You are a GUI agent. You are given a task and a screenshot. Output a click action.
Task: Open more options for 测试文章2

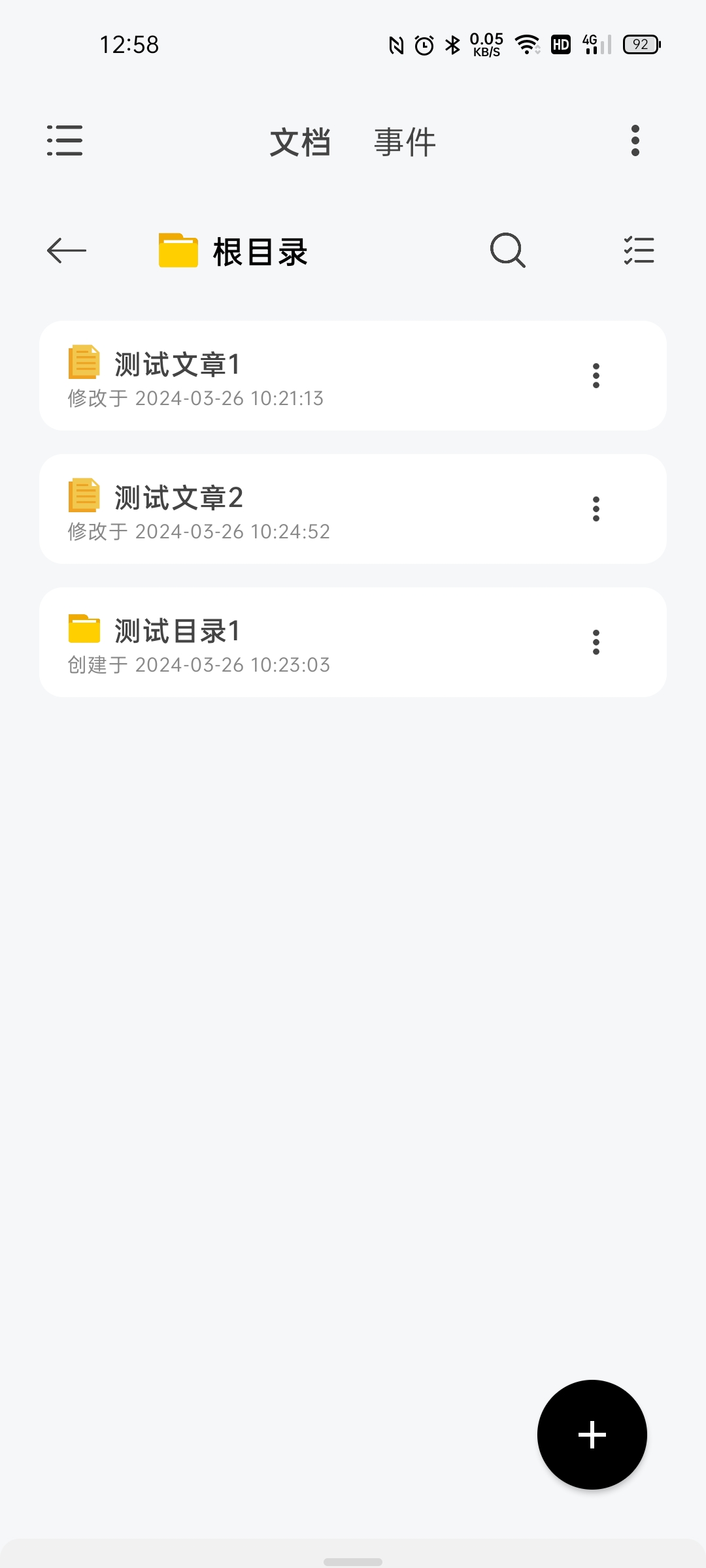pos(596,509)
